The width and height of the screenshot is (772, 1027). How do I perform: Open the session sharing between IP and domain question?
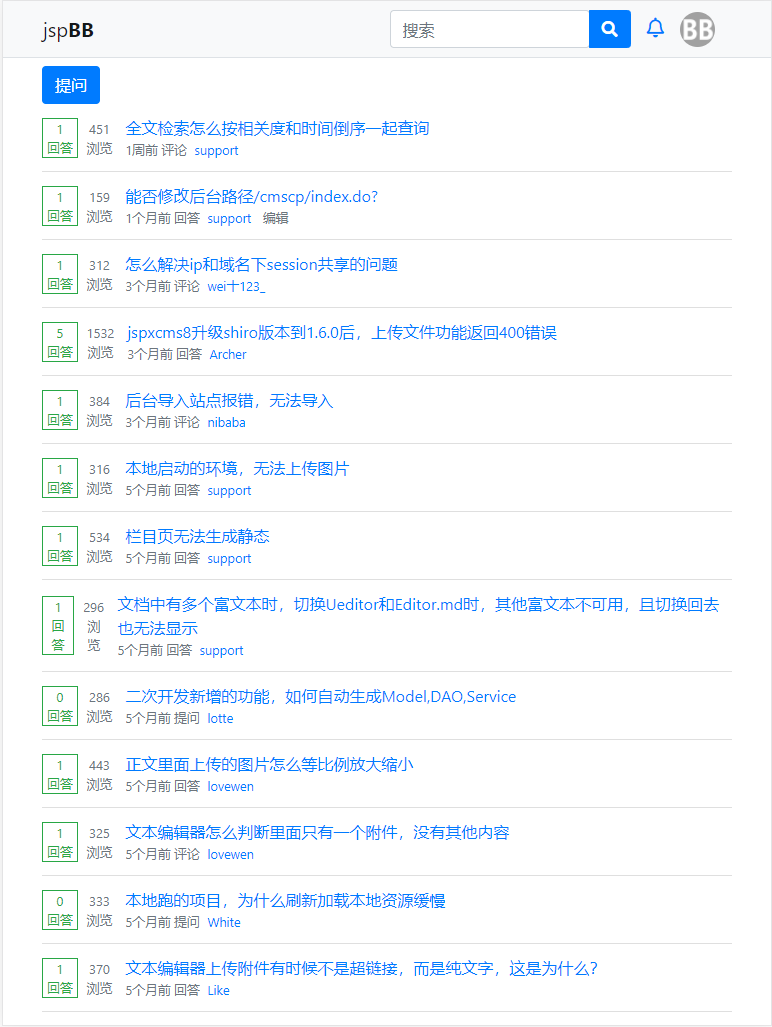[x=264, y=264]
